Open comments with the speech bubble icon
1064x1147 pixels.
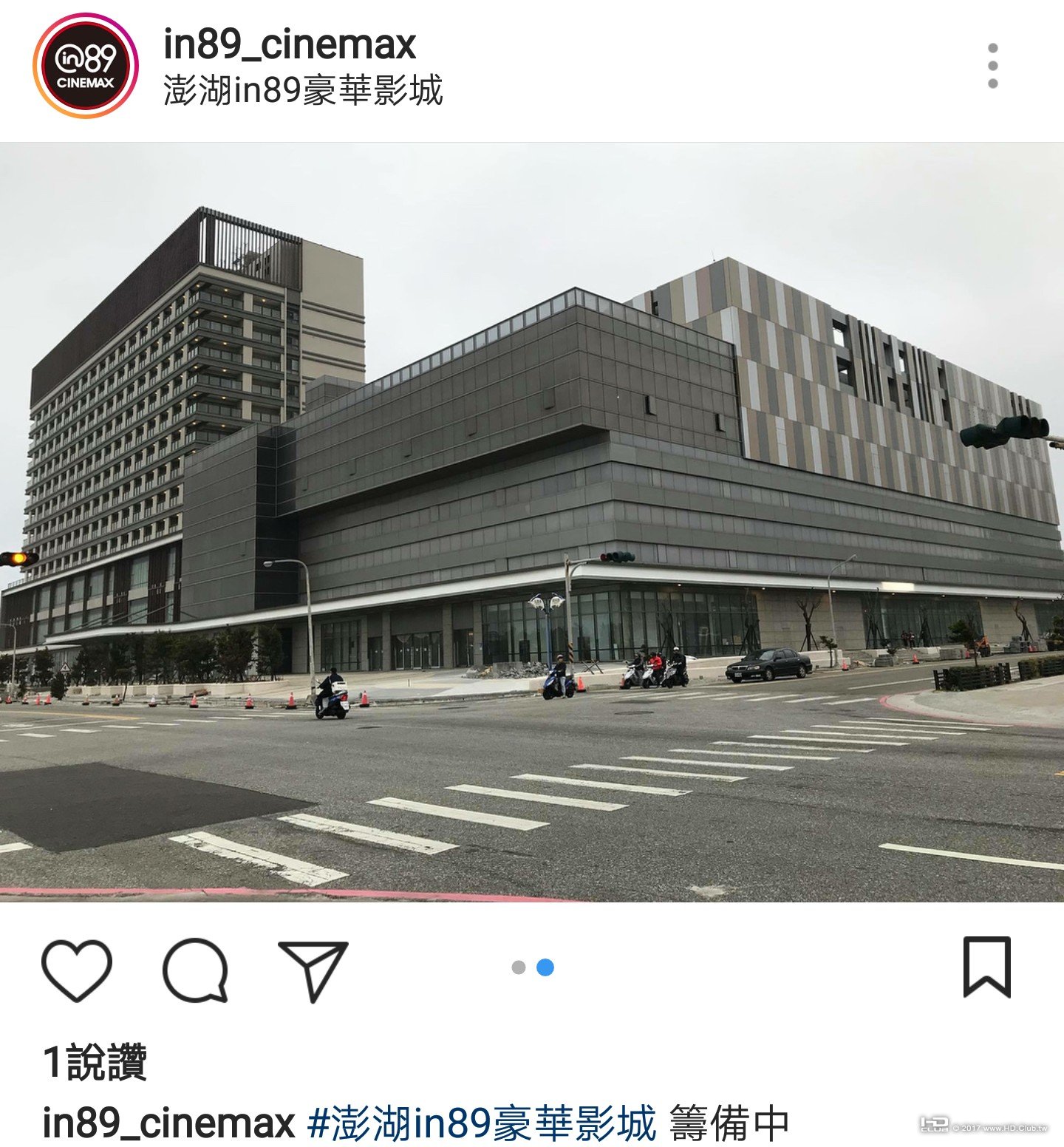(195, 969)
